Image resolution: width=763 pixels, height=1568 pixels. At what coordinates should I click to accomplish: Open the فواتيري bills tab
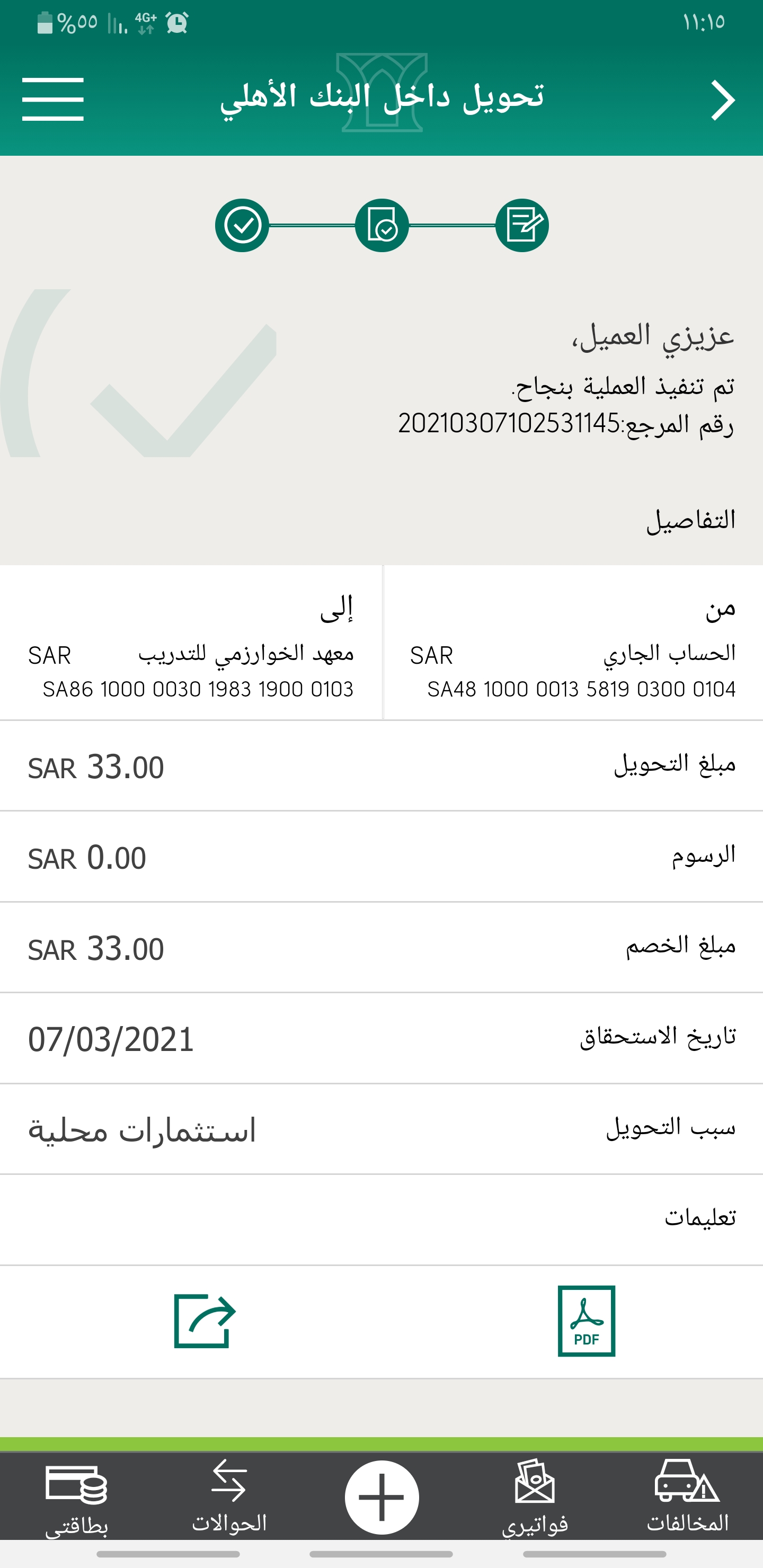[x=535, y=1497]
